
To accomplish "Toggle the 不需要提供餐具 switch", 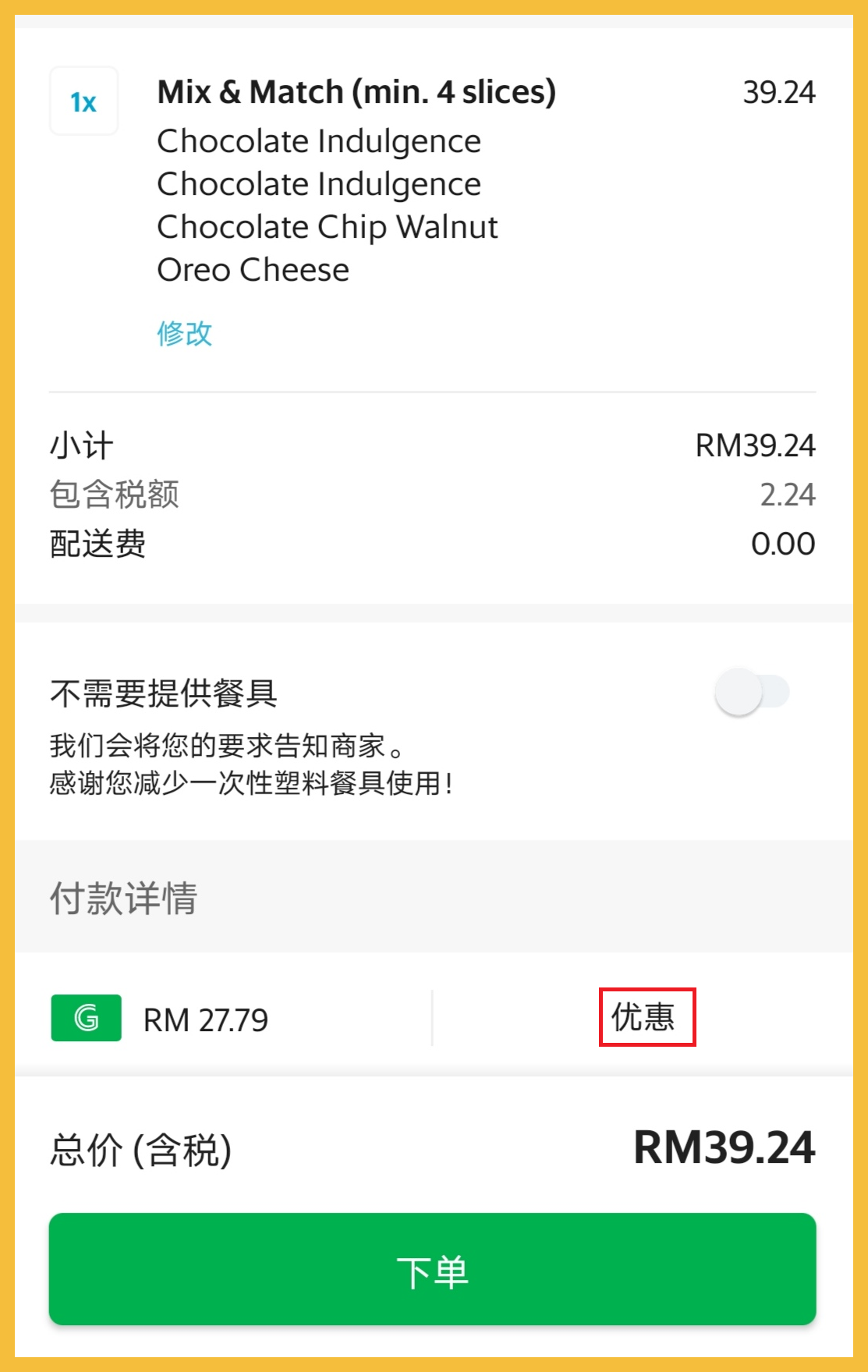I will [751, 692].
